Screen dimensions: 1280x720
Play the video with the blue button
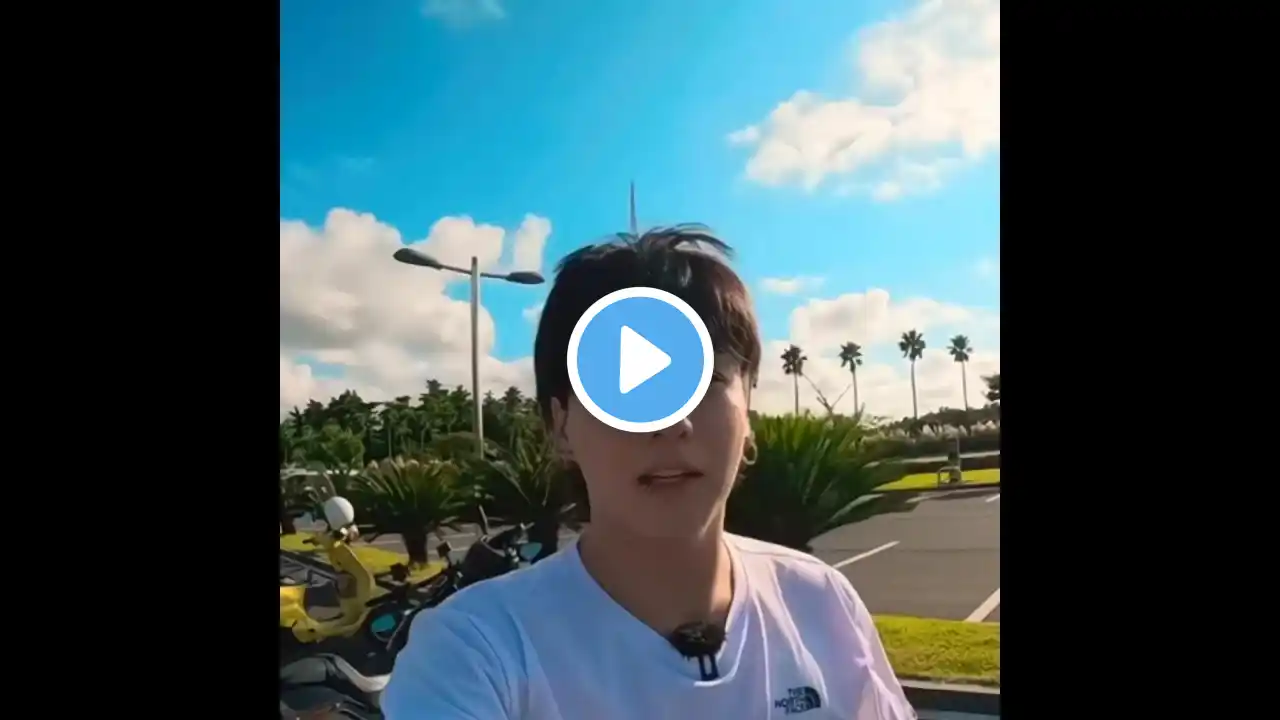point(640,360)
